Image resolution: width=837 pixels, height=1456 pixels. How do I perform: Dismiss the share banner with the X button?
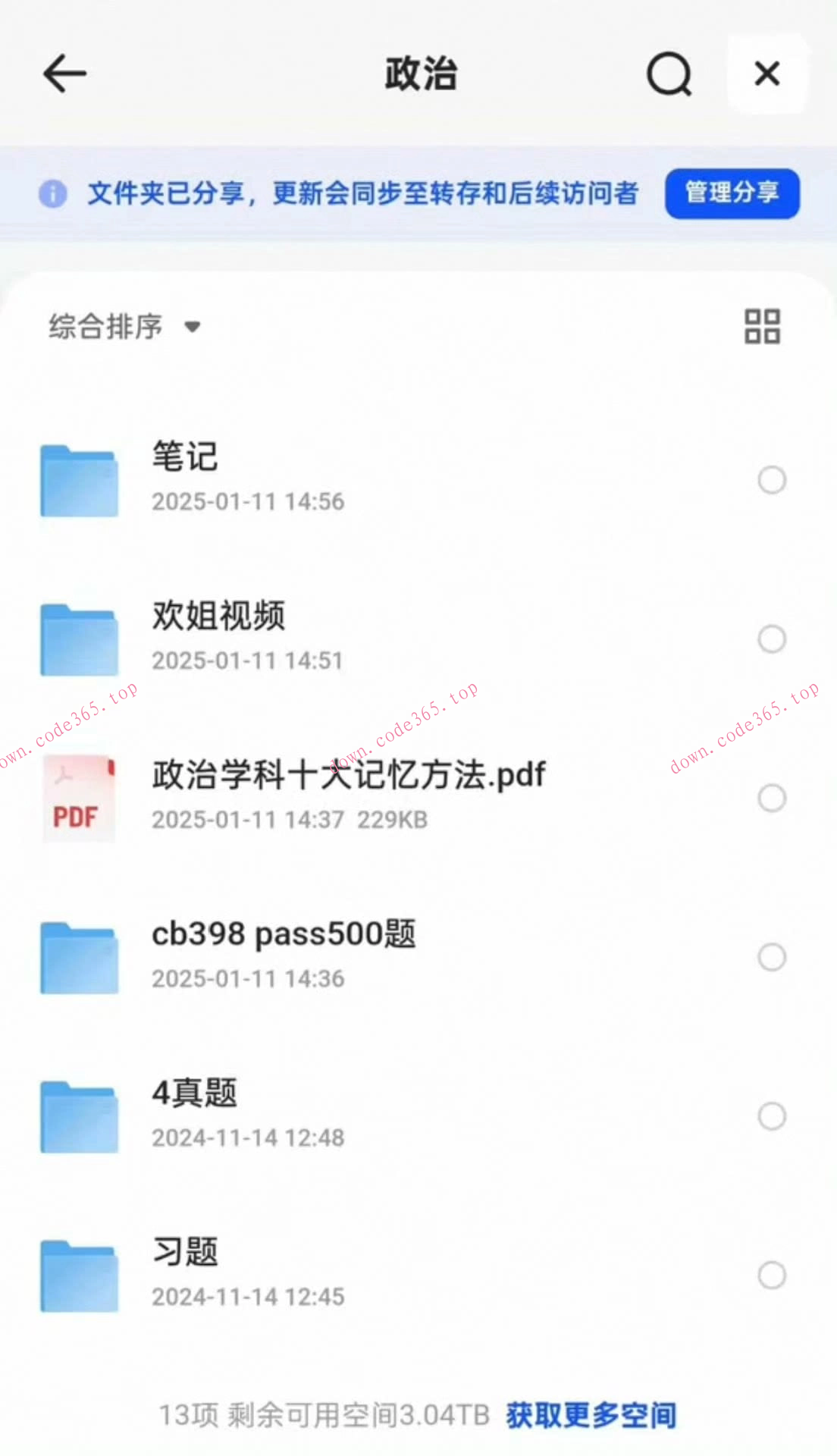click(766, 74)
